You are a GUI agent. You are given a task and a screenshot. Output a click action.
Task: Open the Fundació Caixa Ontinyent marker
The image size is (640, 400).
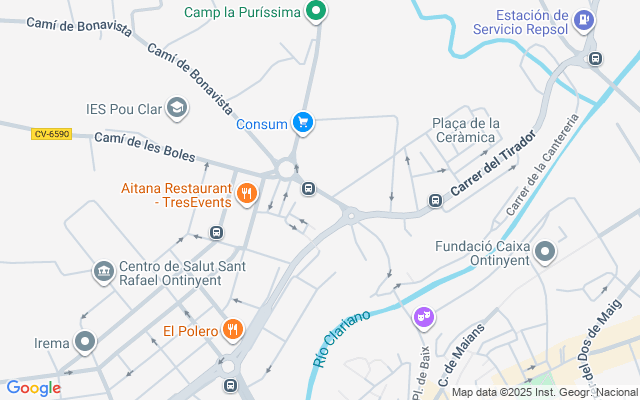[x=545, y=252]
